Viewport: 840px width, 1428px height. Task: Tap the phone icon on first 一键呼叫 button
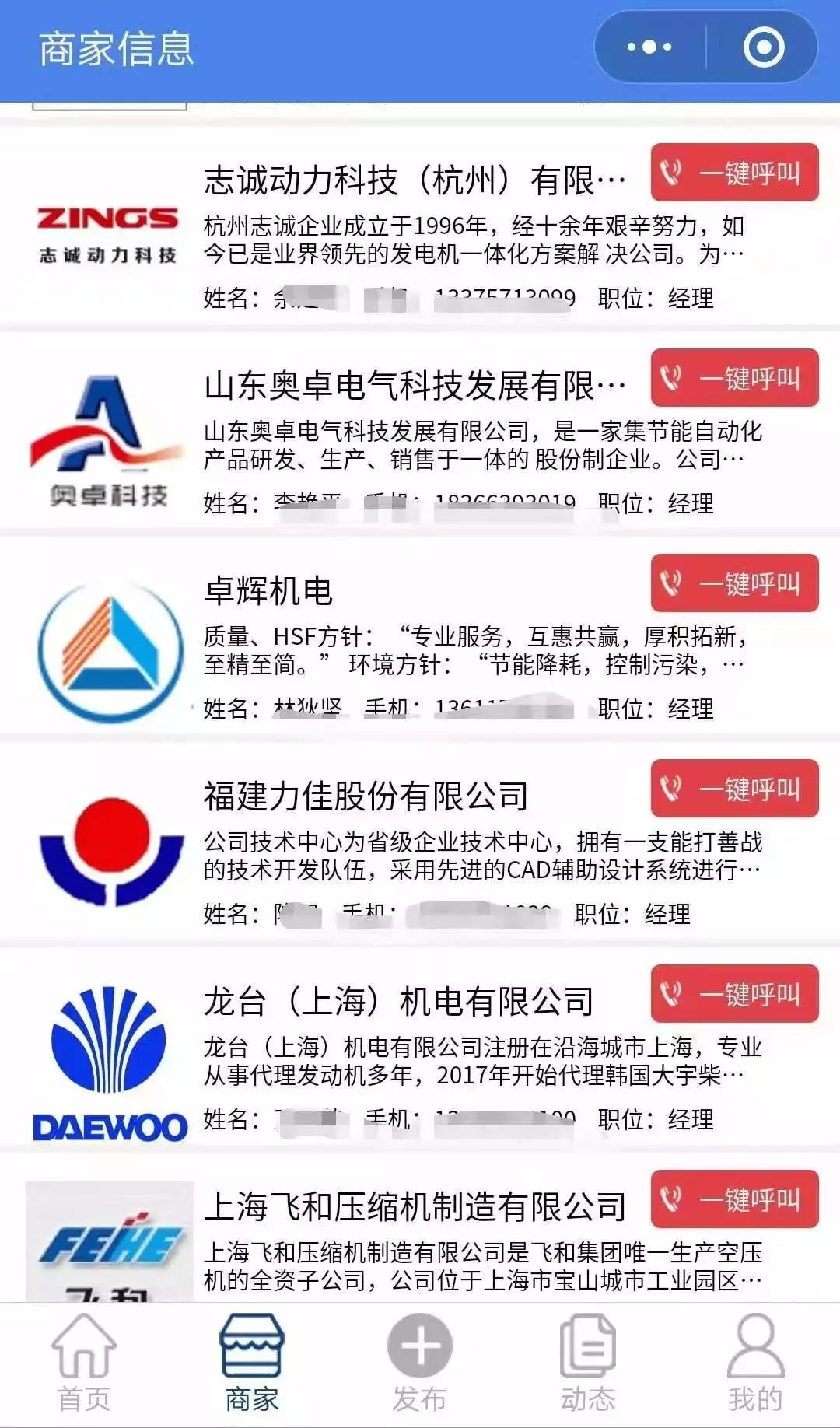click(x=674, y=172)
